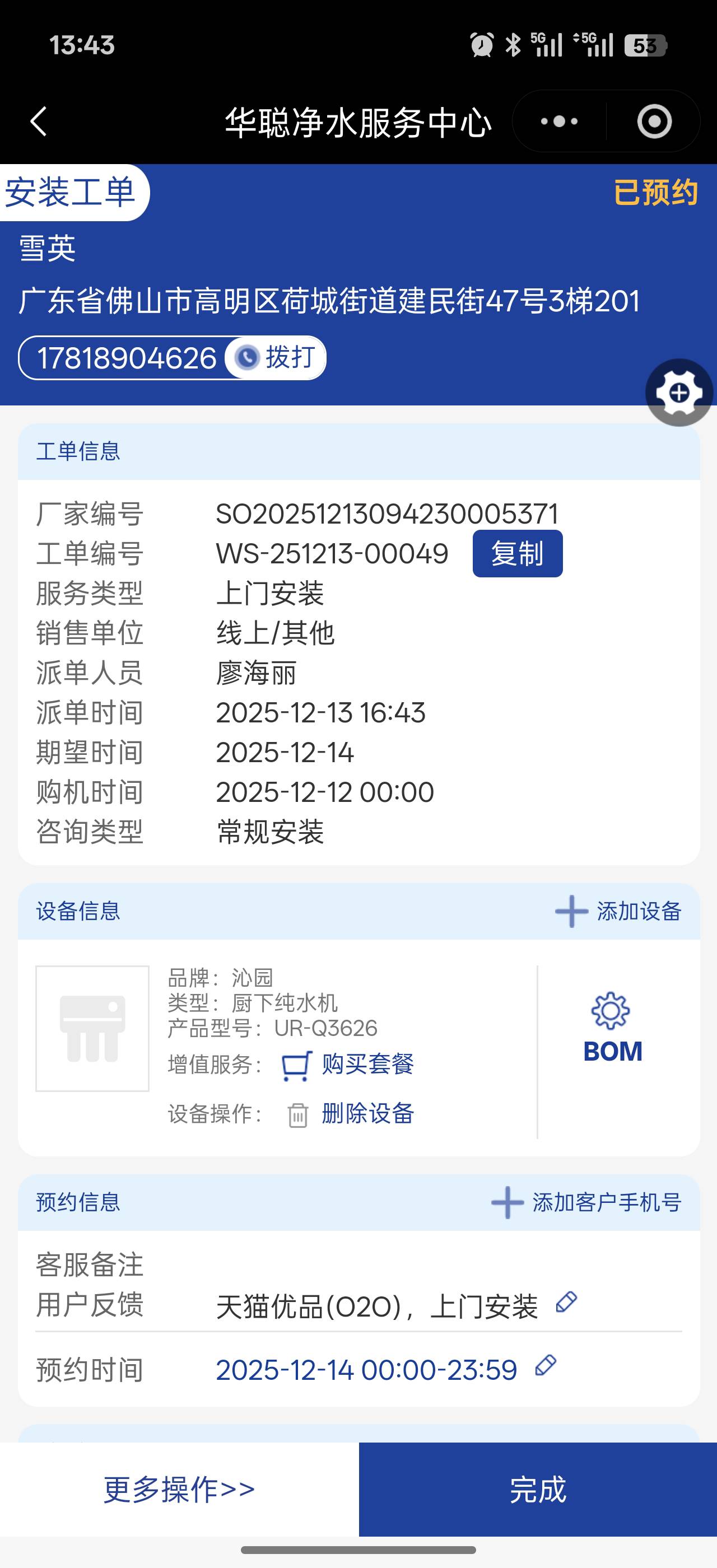This screenshot has height=1568, width=717.
Task: Copy the work order number with 复制
Action: pyautogui.click(x=518, y=553)
